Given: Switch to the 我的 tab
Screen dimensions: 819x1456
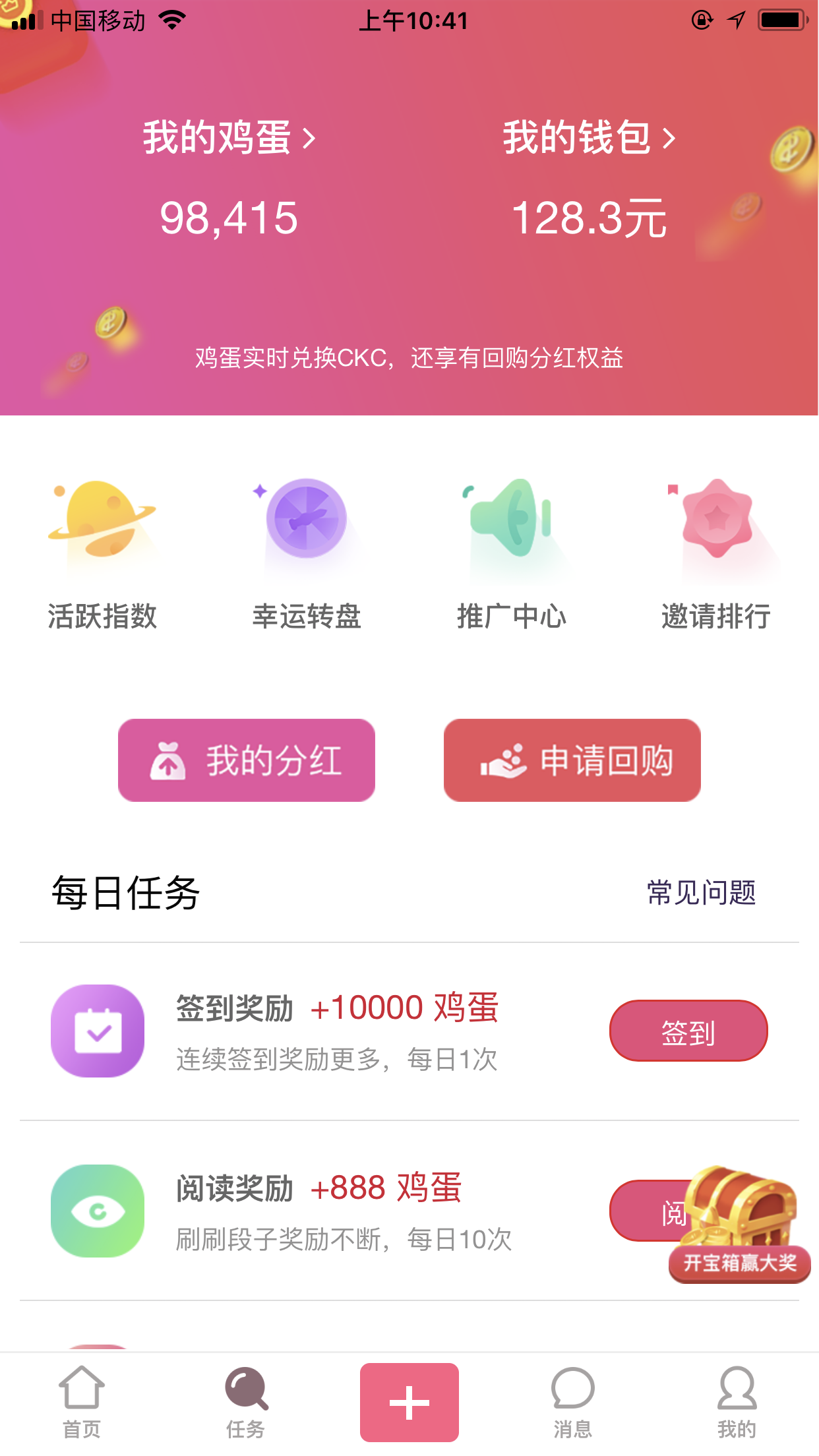Looking at the screenshot, I should [x=737, y=1402].
